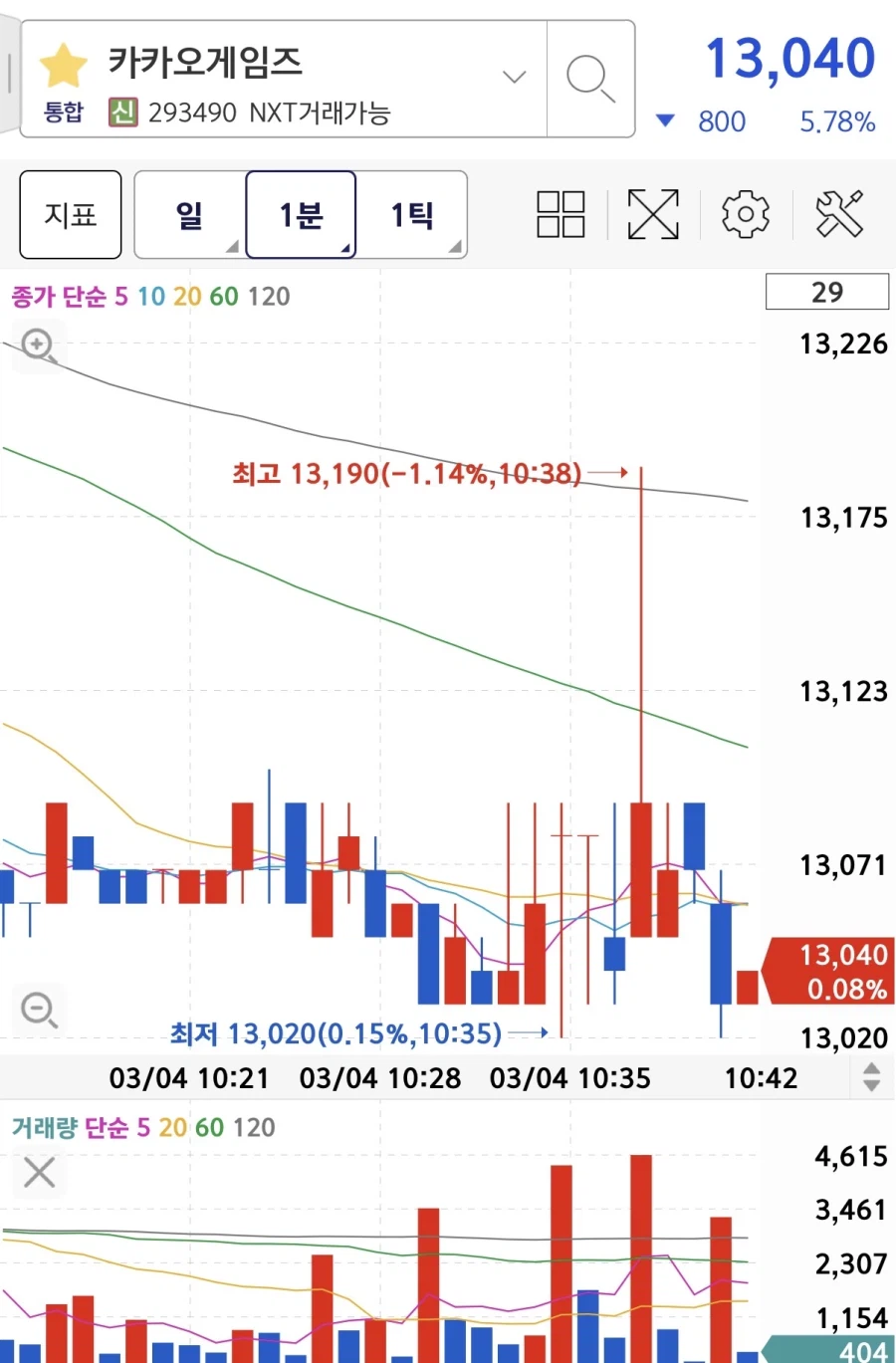Switch chart to 일 (daily) period
The height and width of the screenshot is (1363, 896).
(x=189, y=214)
